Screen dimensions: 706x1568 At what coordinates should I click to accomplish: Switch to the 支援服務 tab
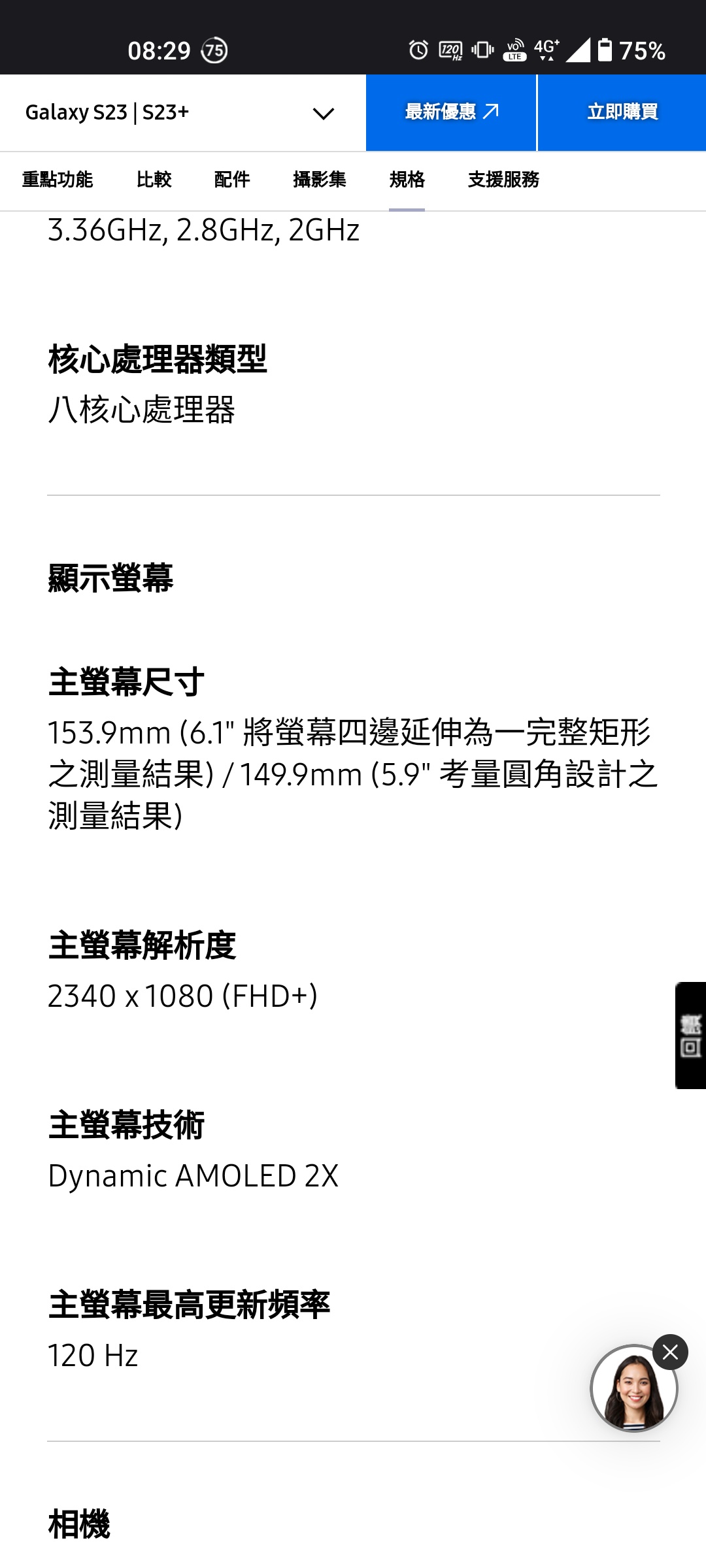click(x=503, y=180)
